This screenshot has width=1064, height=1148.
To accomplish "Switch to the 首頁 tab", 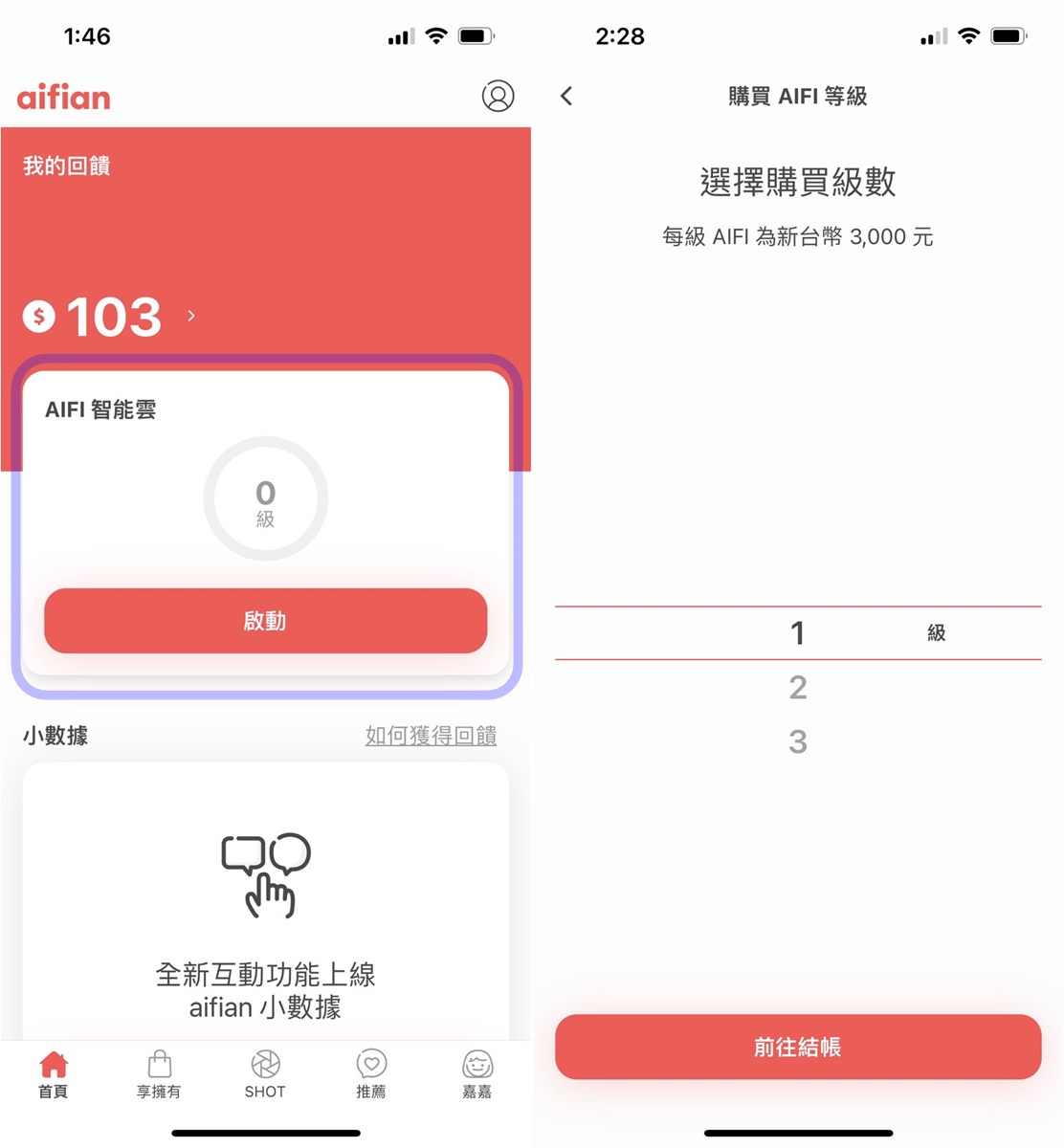I will 54,1074.
